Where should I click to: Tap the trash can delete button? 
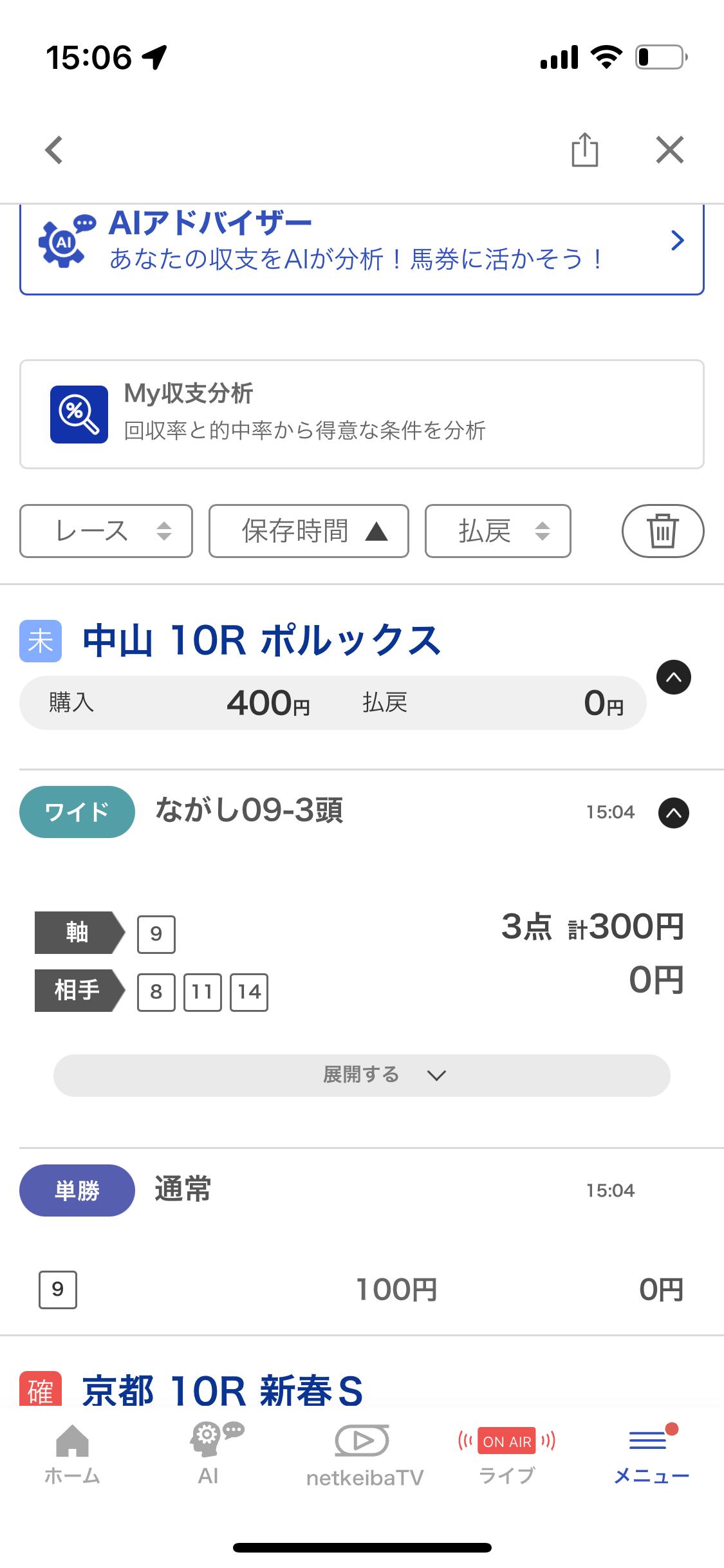tap(662, 531)
